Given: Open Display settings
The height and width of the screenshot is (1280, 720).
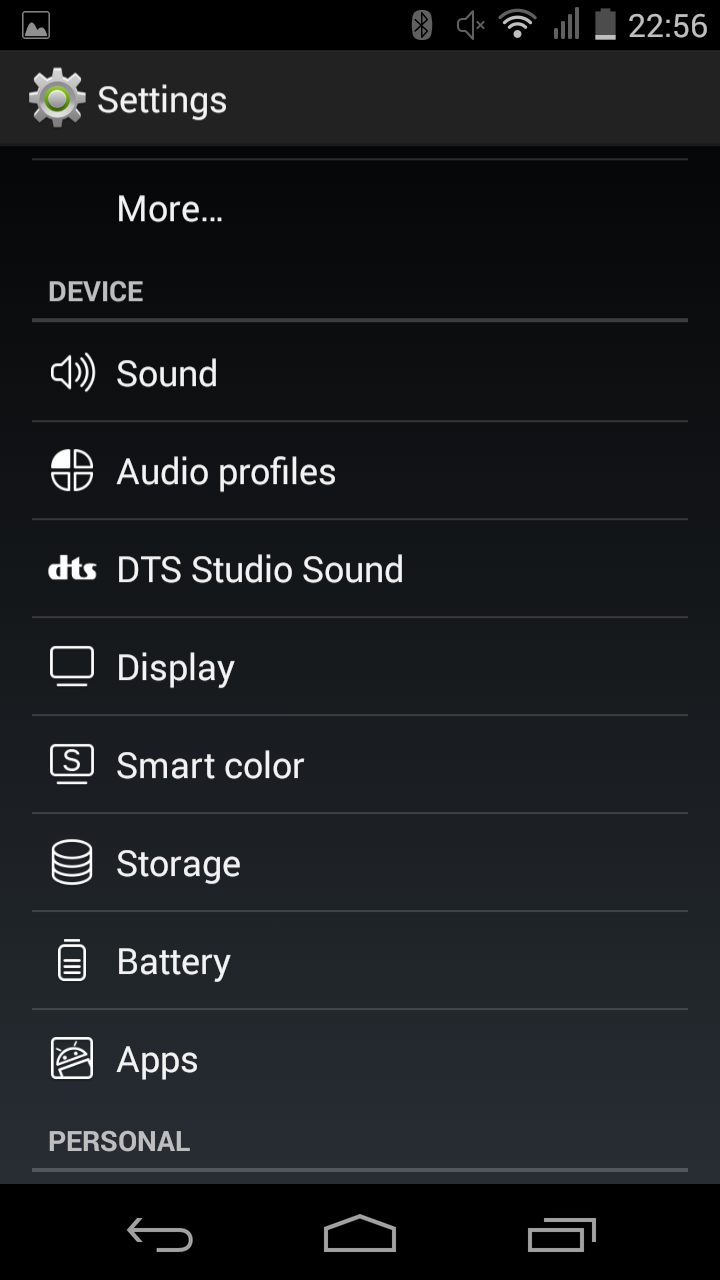Looking at the screenshot, I should click(x=360, y=666).
